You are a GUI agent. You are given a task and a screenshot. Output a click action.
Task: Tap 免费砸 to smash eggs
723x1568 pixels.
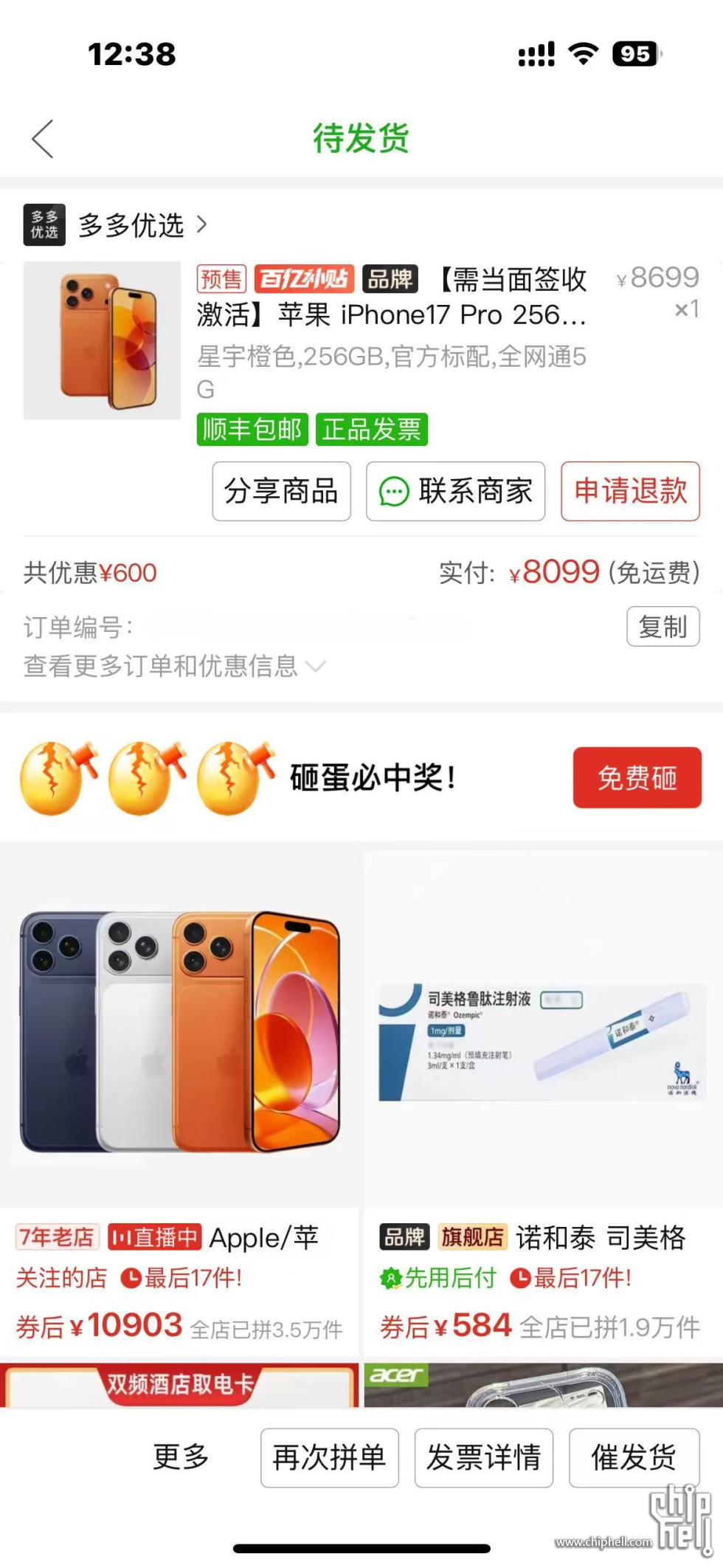click(636, 777)
